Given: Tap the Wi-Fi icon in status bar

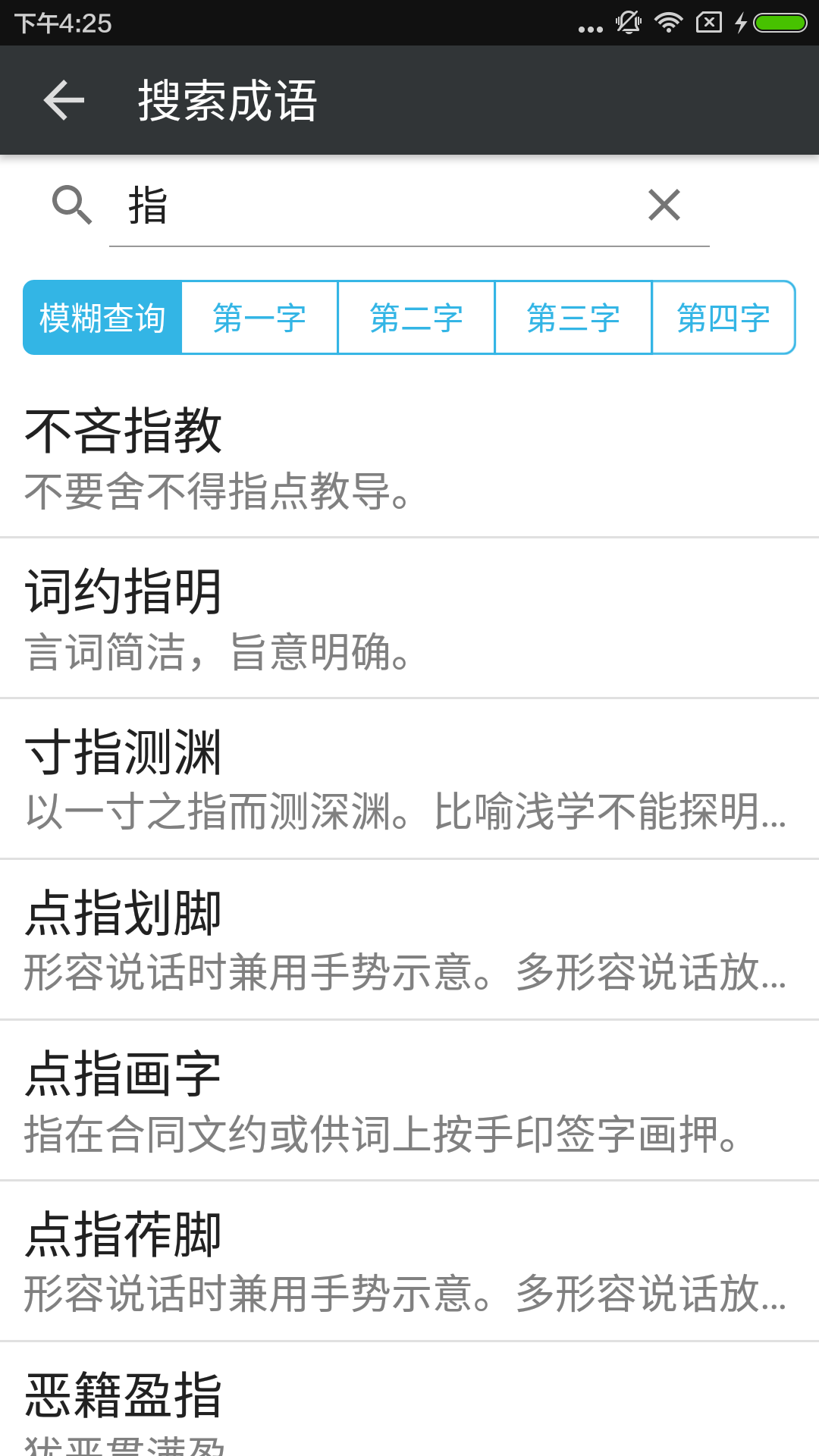Looking at the screenshot, I should [x=669, y=22].
